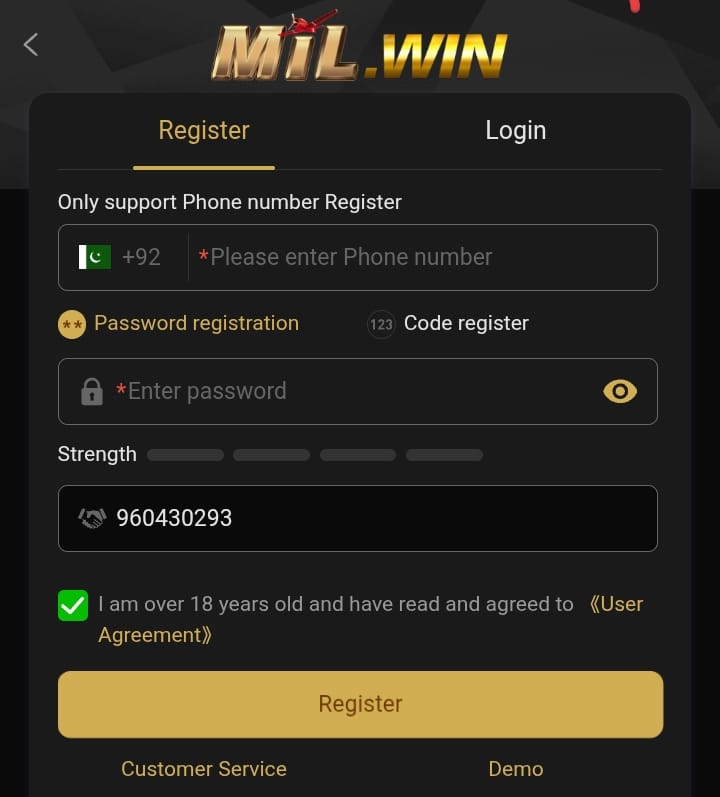This screenshot has height=797, width=720.
Task: Focus the Enter password field
Action: point(340,391)
